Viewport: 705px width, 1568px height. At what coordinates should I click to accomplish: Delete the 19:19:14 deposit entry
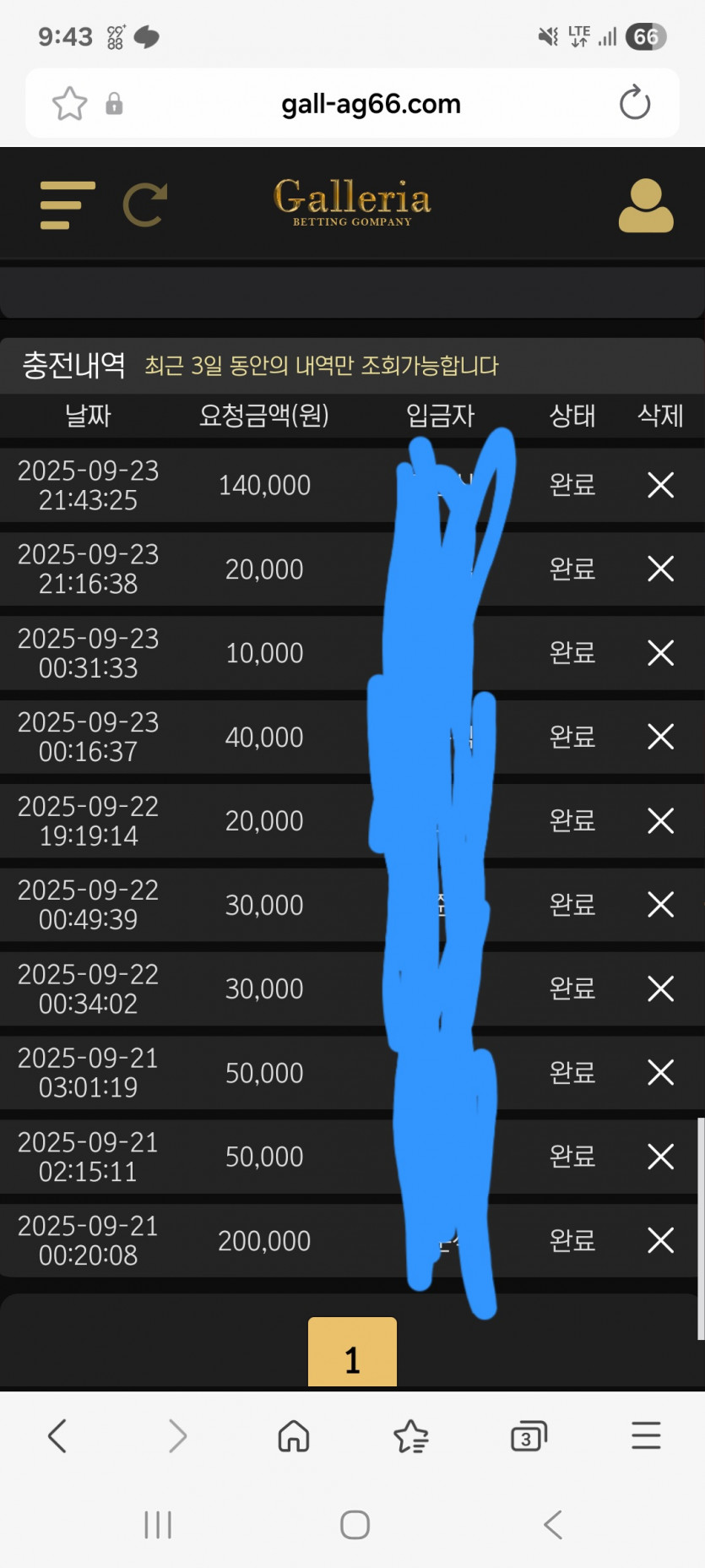[660, 820]
